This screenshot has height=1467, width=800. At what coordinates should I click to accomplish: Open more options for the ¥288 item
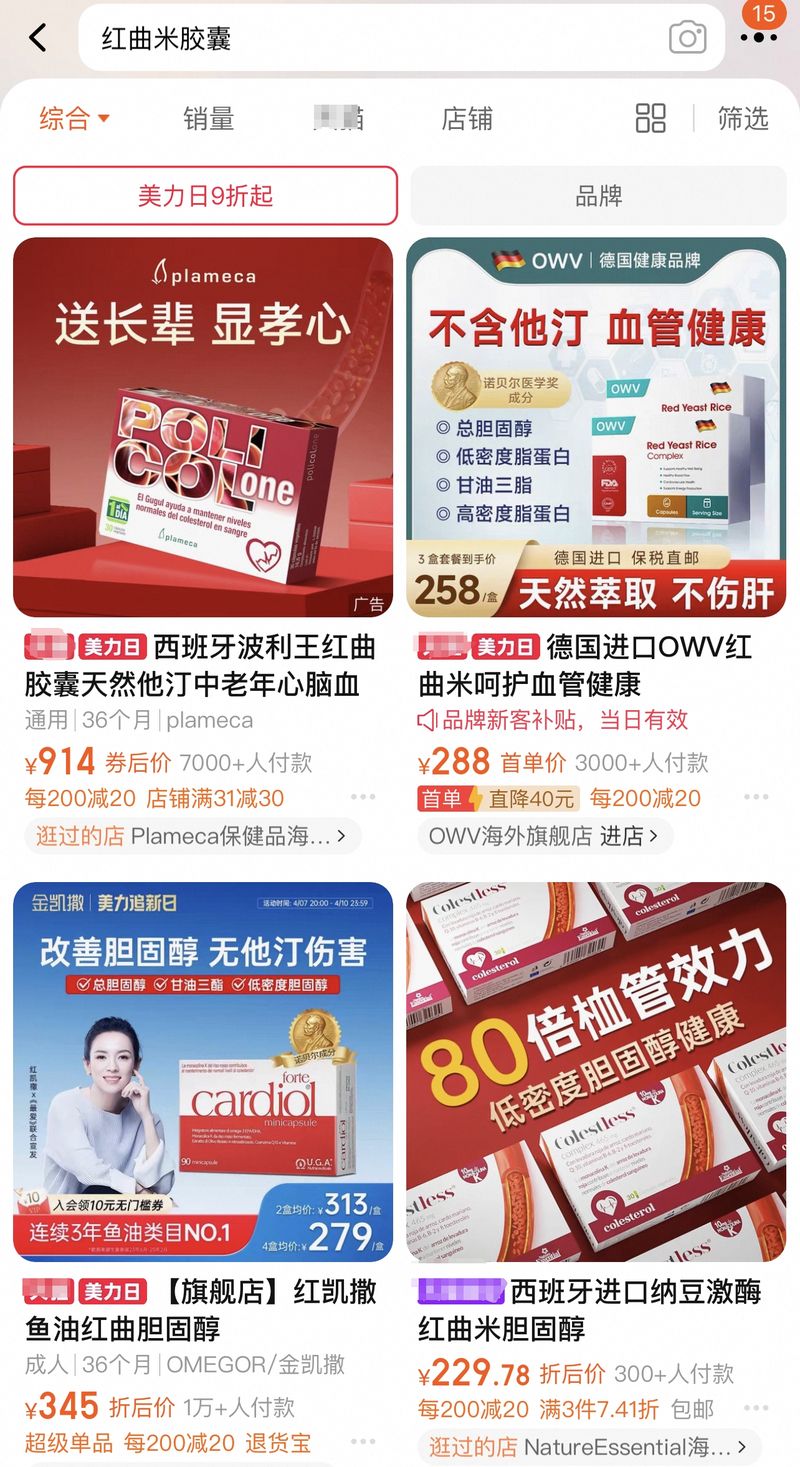(757, 797)
